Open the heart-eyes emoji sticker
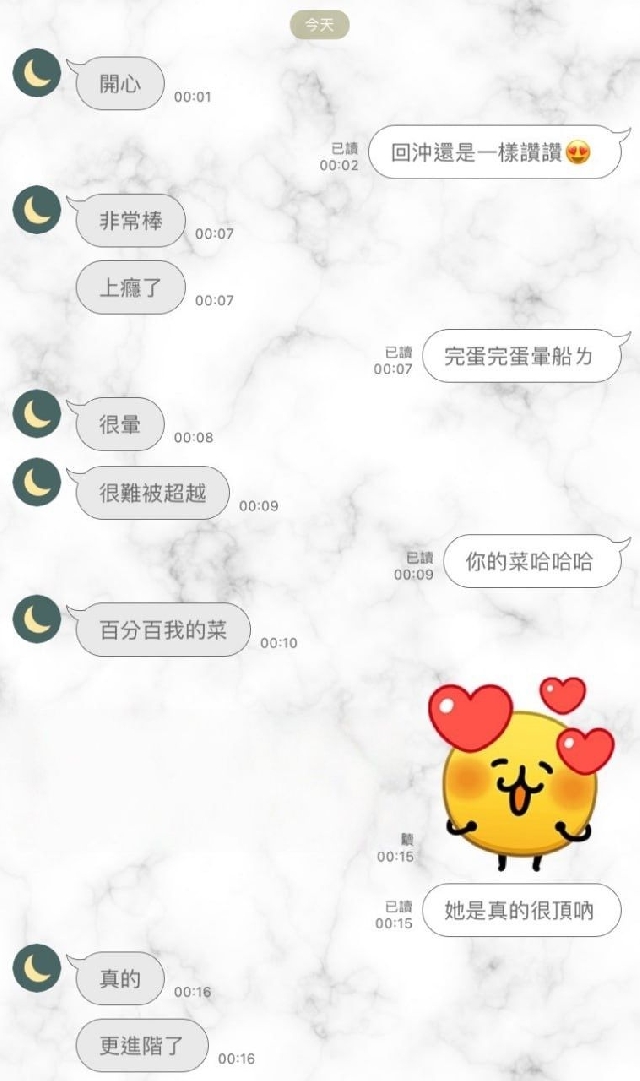Screen dimensions: 640x1081 click(x=520, y=768)
